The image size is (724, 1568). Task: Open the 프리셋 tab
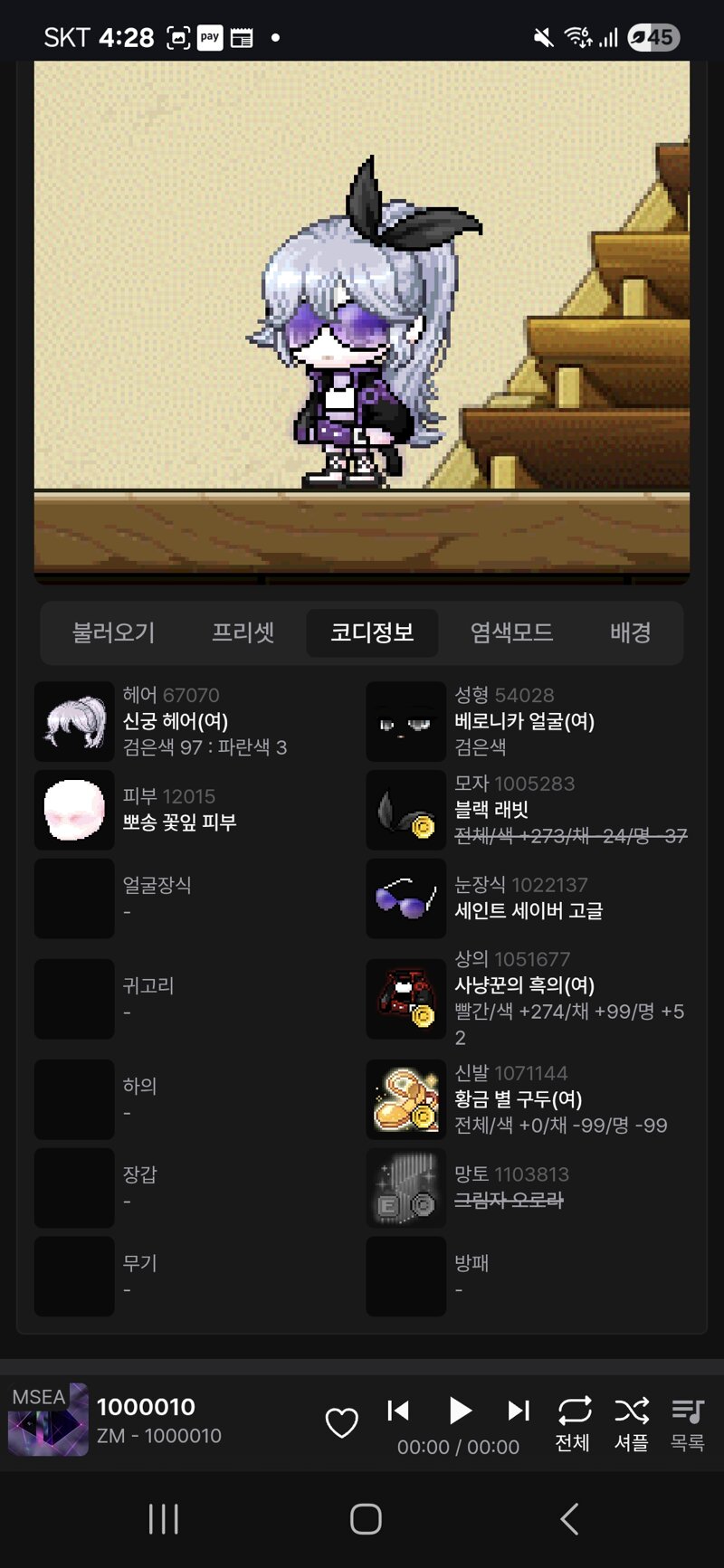click(x=243, y=632)
